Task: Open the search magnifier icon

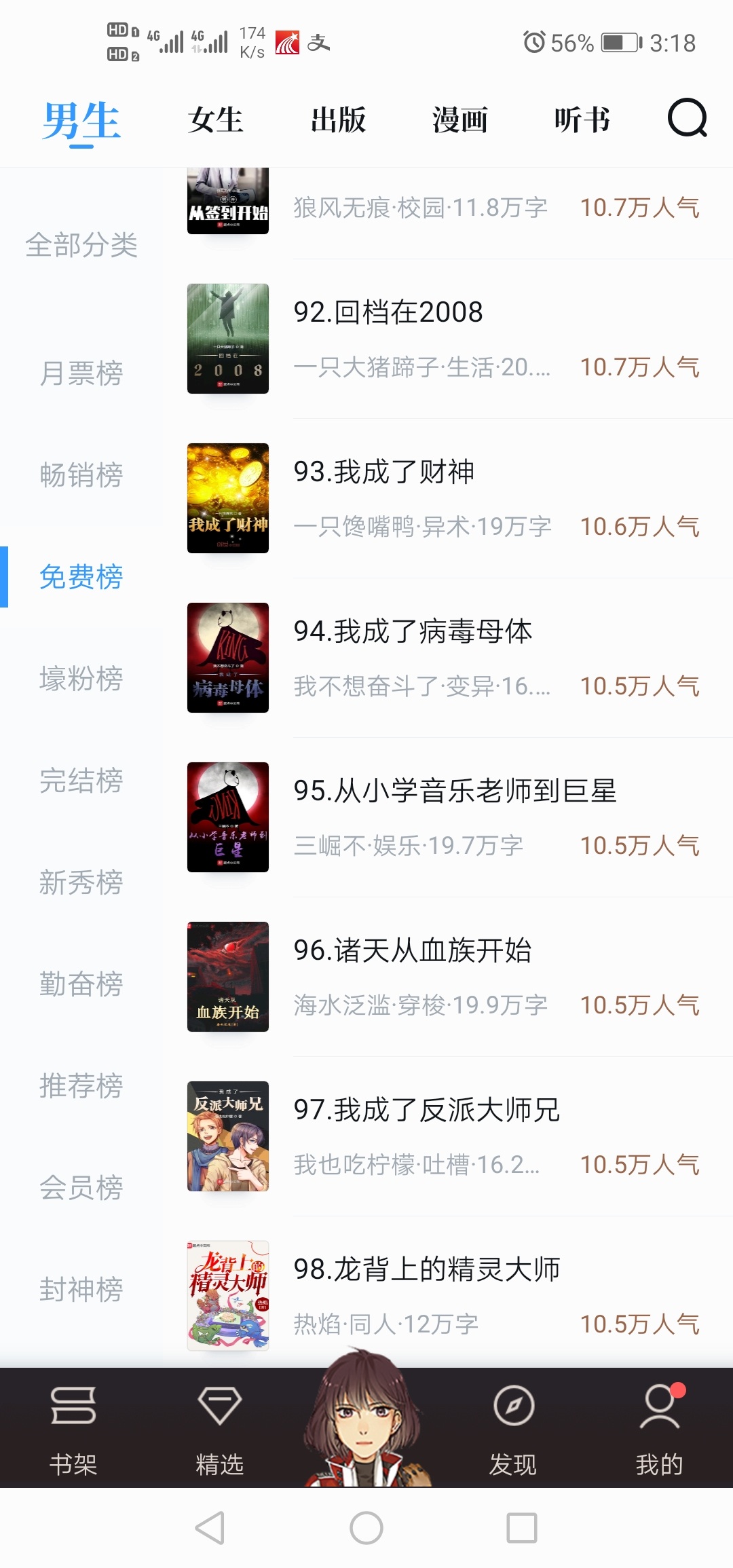Action: click(x=687, y=119)
